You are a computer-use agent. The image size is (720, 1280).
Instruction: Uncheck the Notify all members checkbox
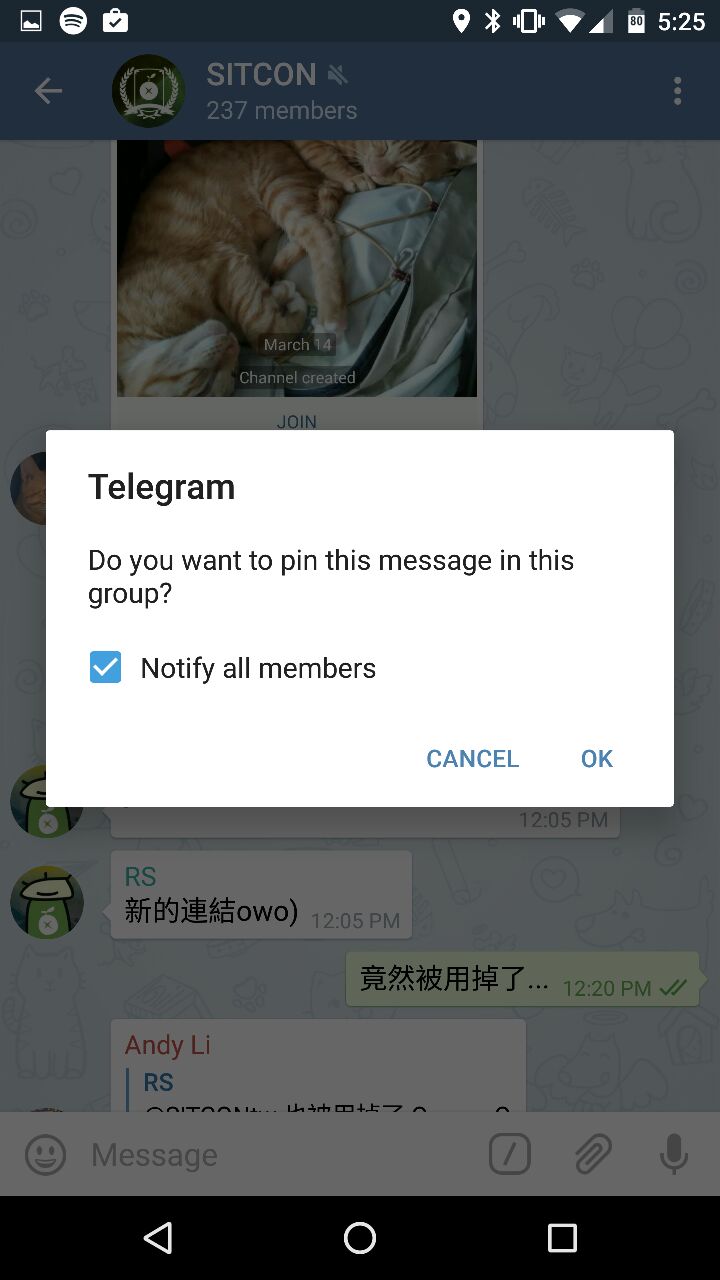click(105, 667)
